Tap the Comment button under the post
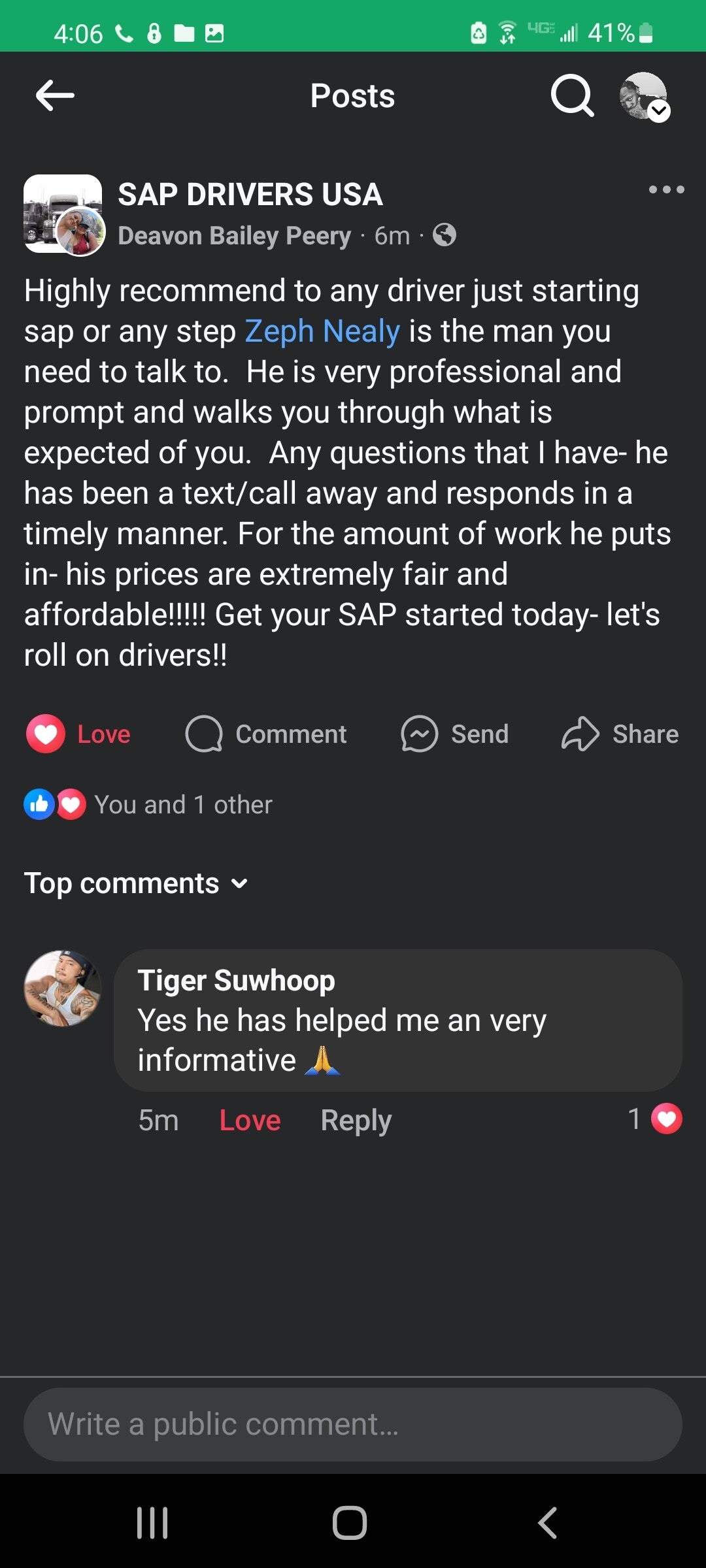Viewport: 706px width, 1568px height. pyautogui.click(x=266, y=734)
